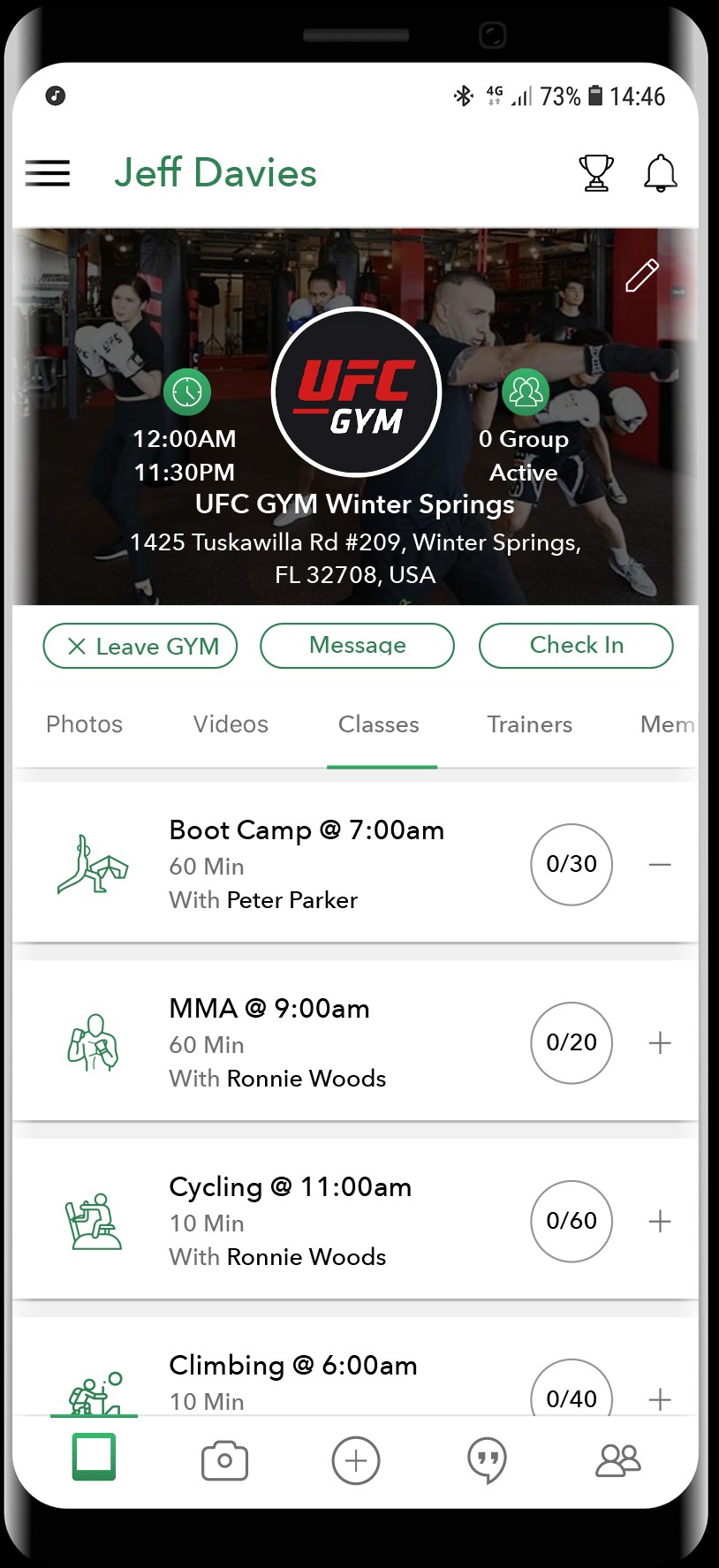Tap the Leave GYM button
This screenshot has height=1568, width=719.
pos(140,646)
